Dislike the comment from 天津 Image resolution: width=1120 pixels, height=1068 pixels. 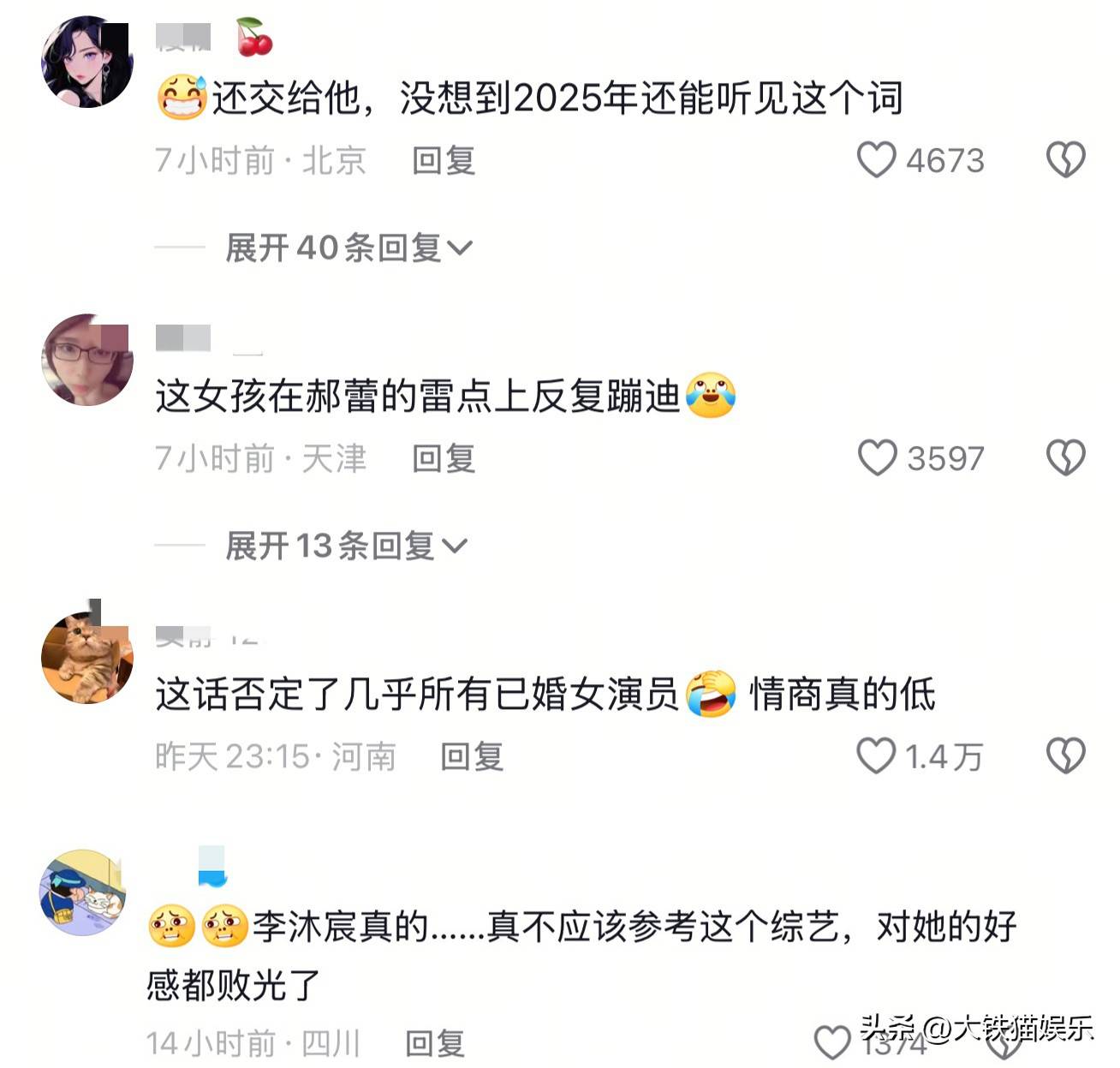[x=1065, y=458]
